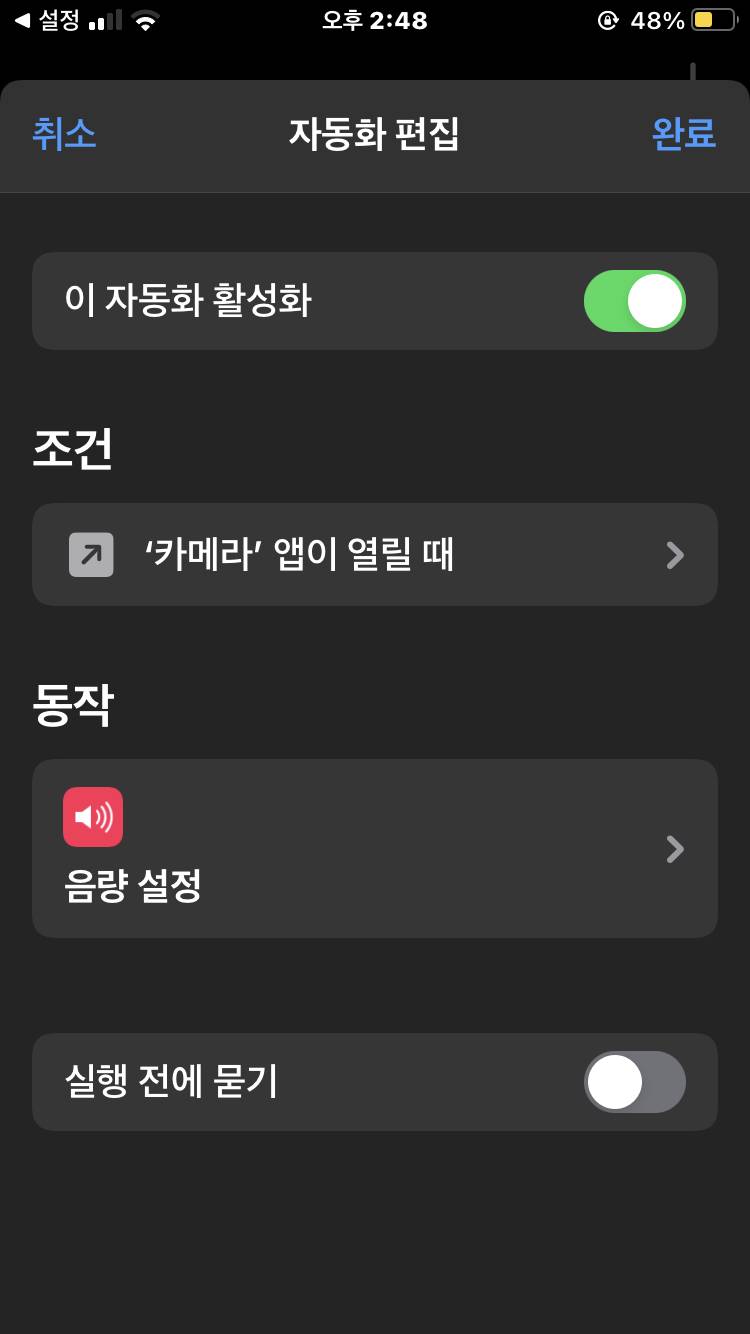Tap the orientation lock icon near battery percentage

pos(608,19)
